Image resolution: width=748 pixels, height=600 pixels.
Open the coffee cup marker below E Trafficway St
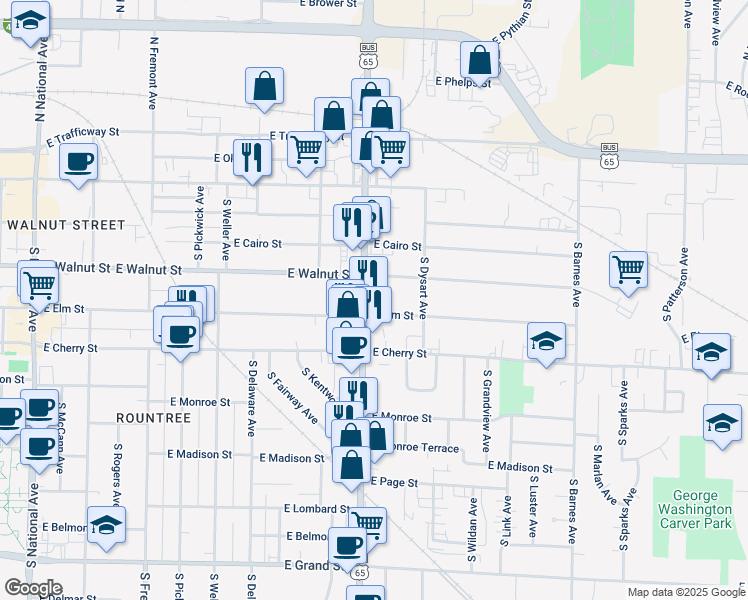pyautogui.click(x=78, y=162)
